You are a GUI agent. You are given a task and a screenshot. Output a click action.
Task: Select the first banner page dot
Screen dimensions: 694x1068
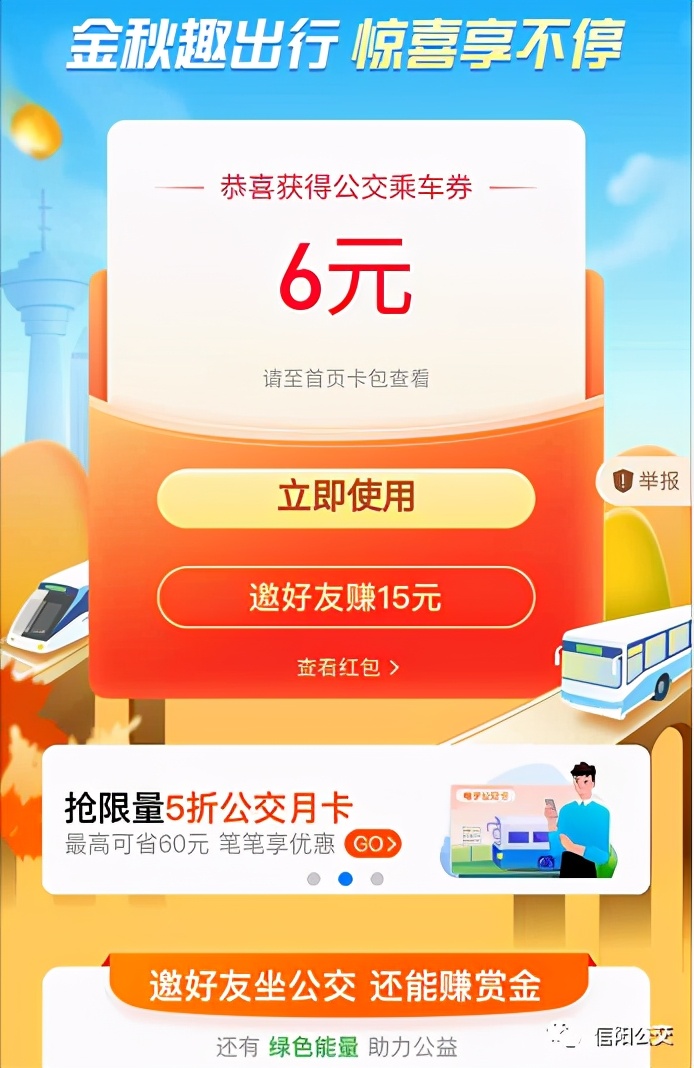314,879
